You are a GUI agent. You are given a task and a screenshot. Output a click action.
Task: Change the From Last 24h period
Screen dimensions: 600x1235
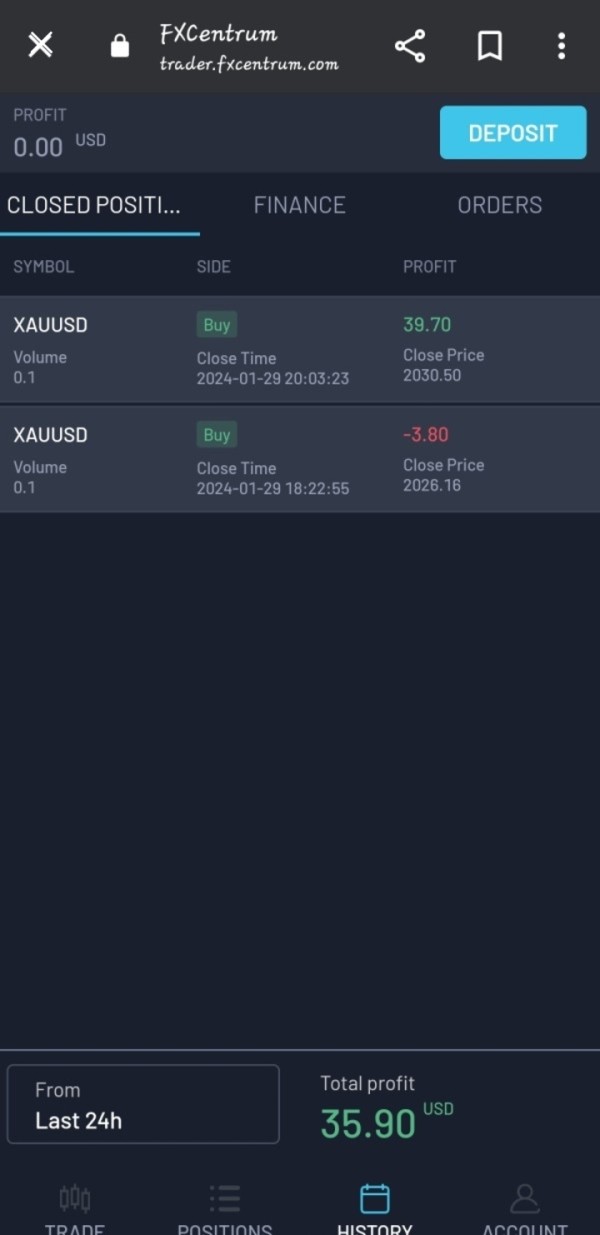coord(143,1104)
